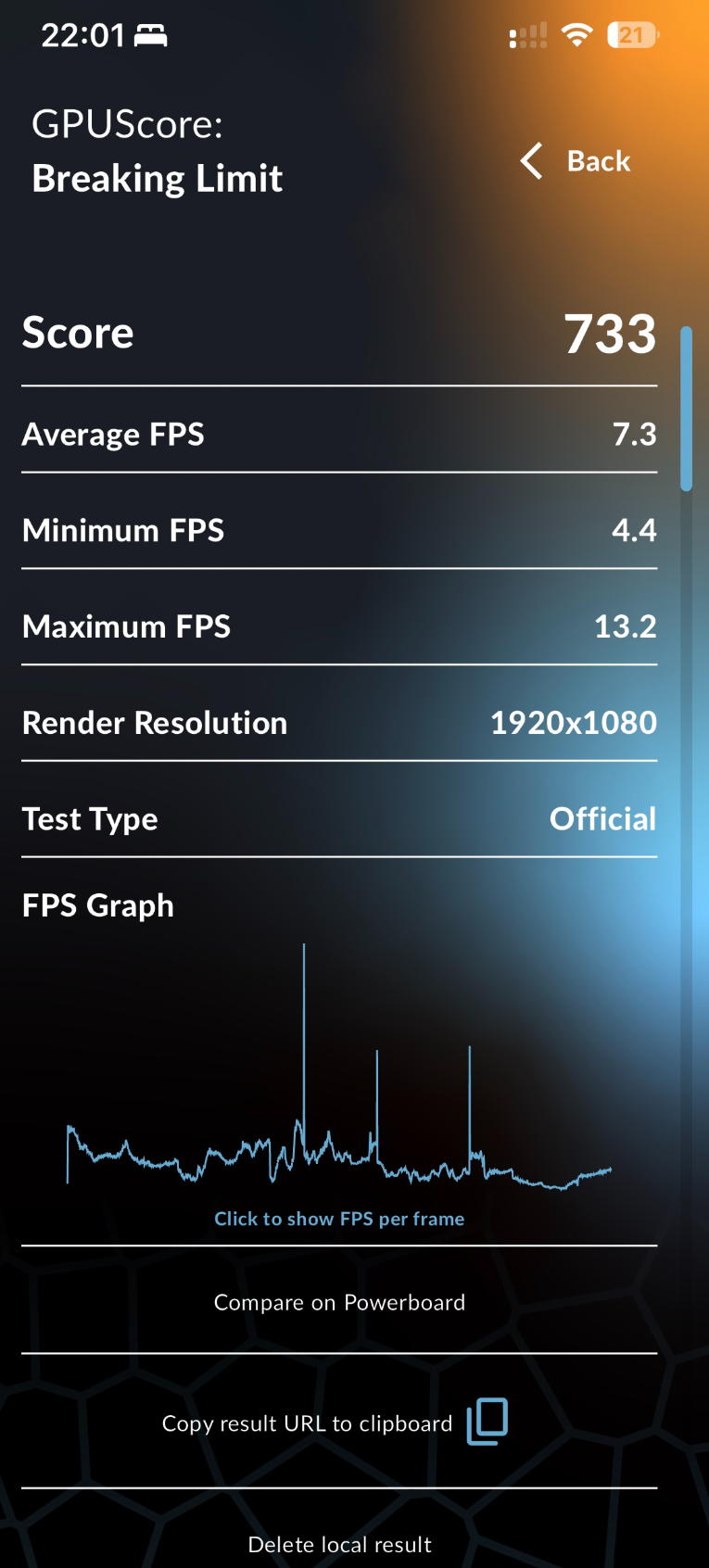Screen dimensions: 709x1568
Task: Tap the battery indicator showing 21
Action: [631, 33]
